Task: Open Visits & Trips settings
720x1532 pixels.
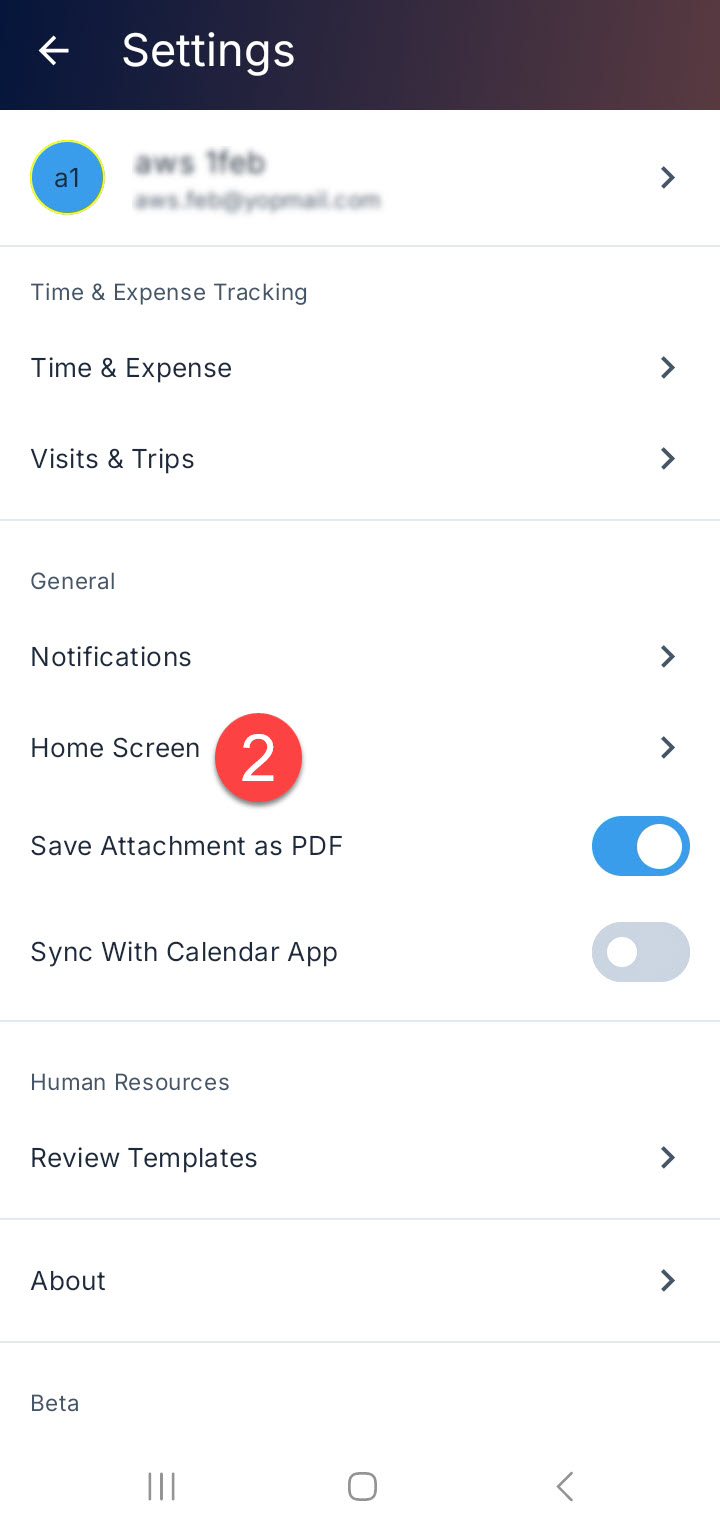Action: point(360,459)
